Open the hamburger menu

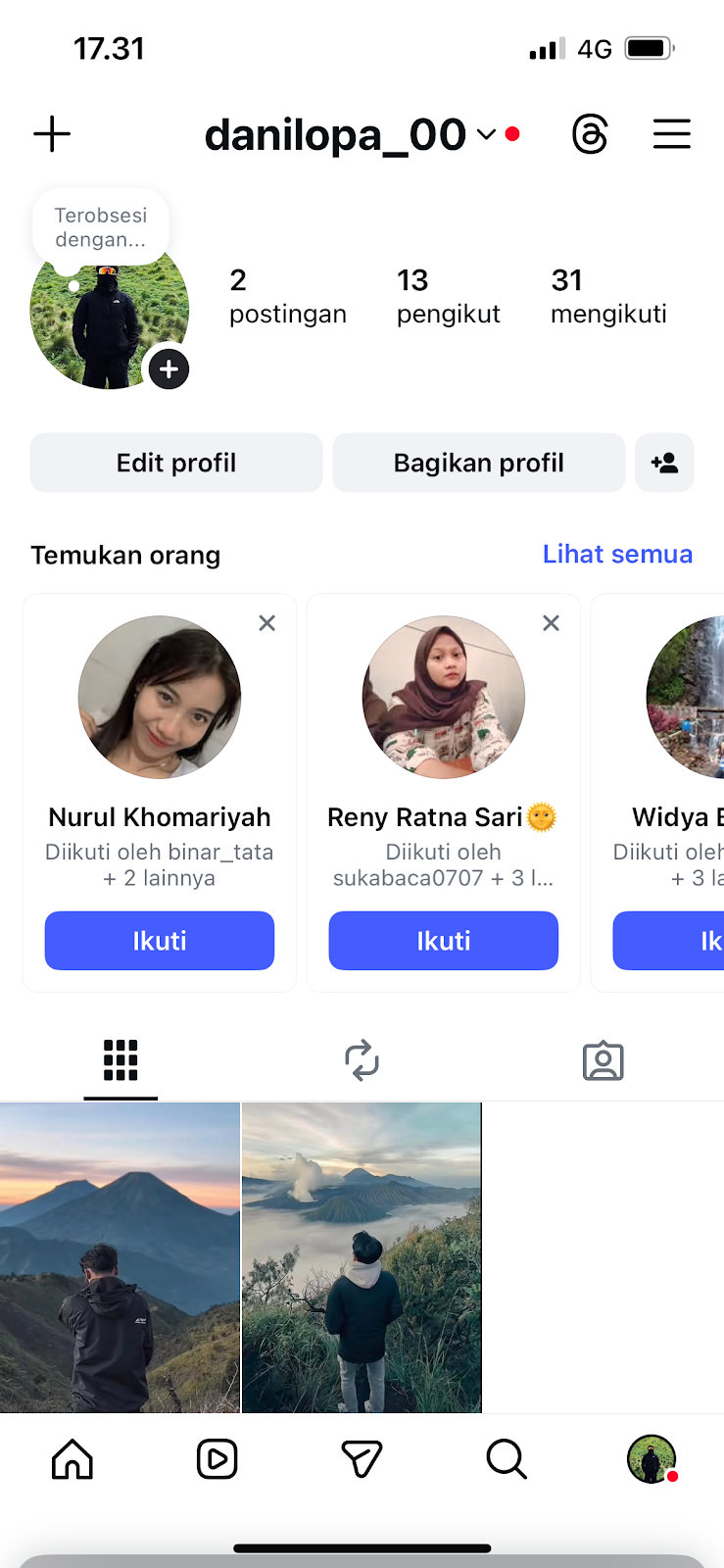pyautogui.click(x=672, y=134)
